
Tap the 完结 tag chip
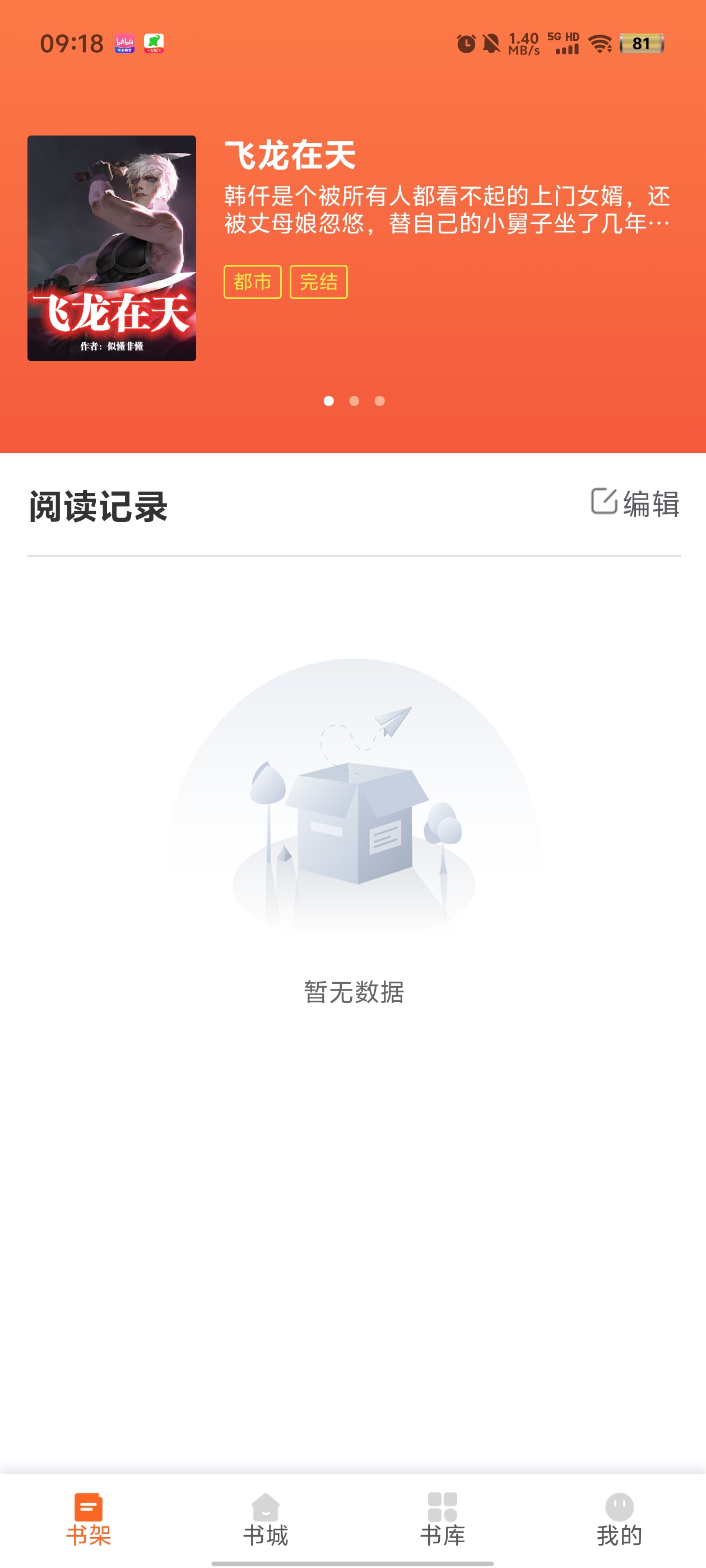pos(318,282)
